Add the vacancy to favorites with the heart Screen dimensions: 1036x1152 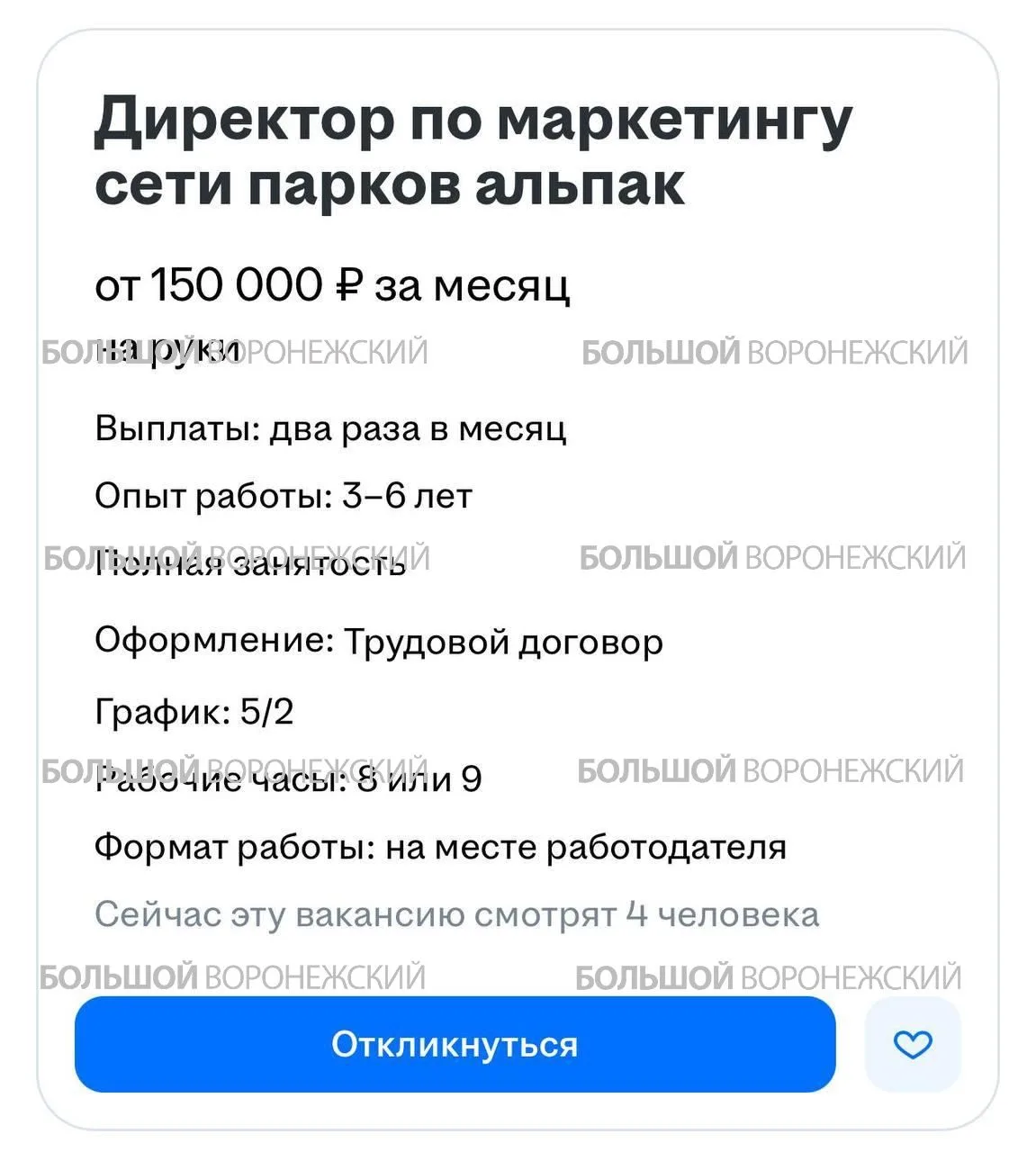coord(912,1045)
